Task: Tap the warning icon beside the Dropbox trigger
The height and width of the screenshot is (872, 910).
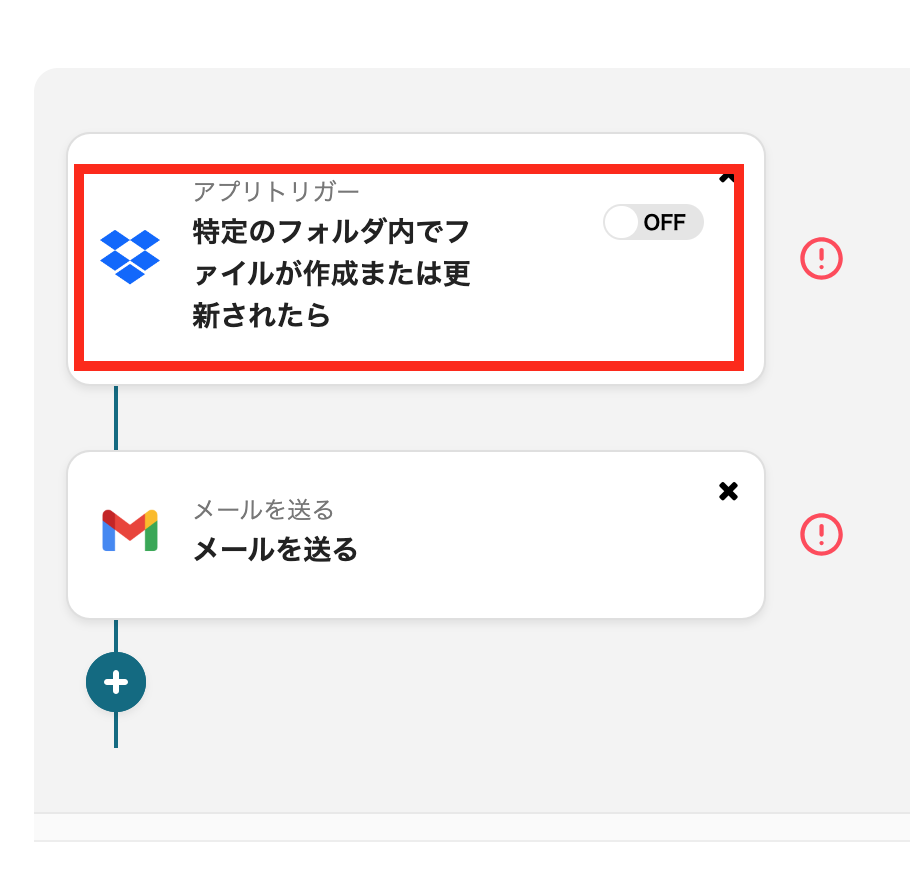Action: pyautogui.click(x=822, y=260)
